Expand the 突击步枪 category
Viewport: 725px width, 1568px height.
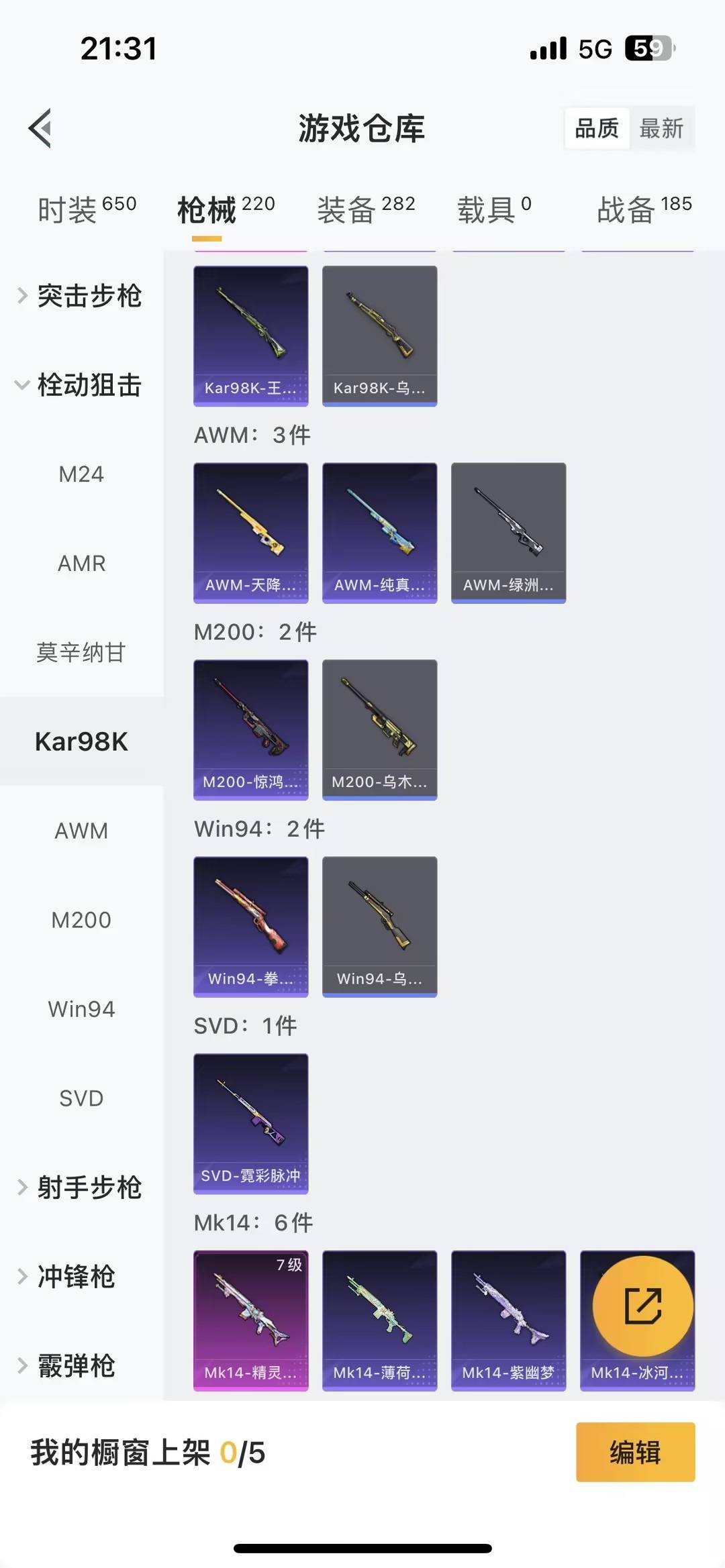click(81, 296)
